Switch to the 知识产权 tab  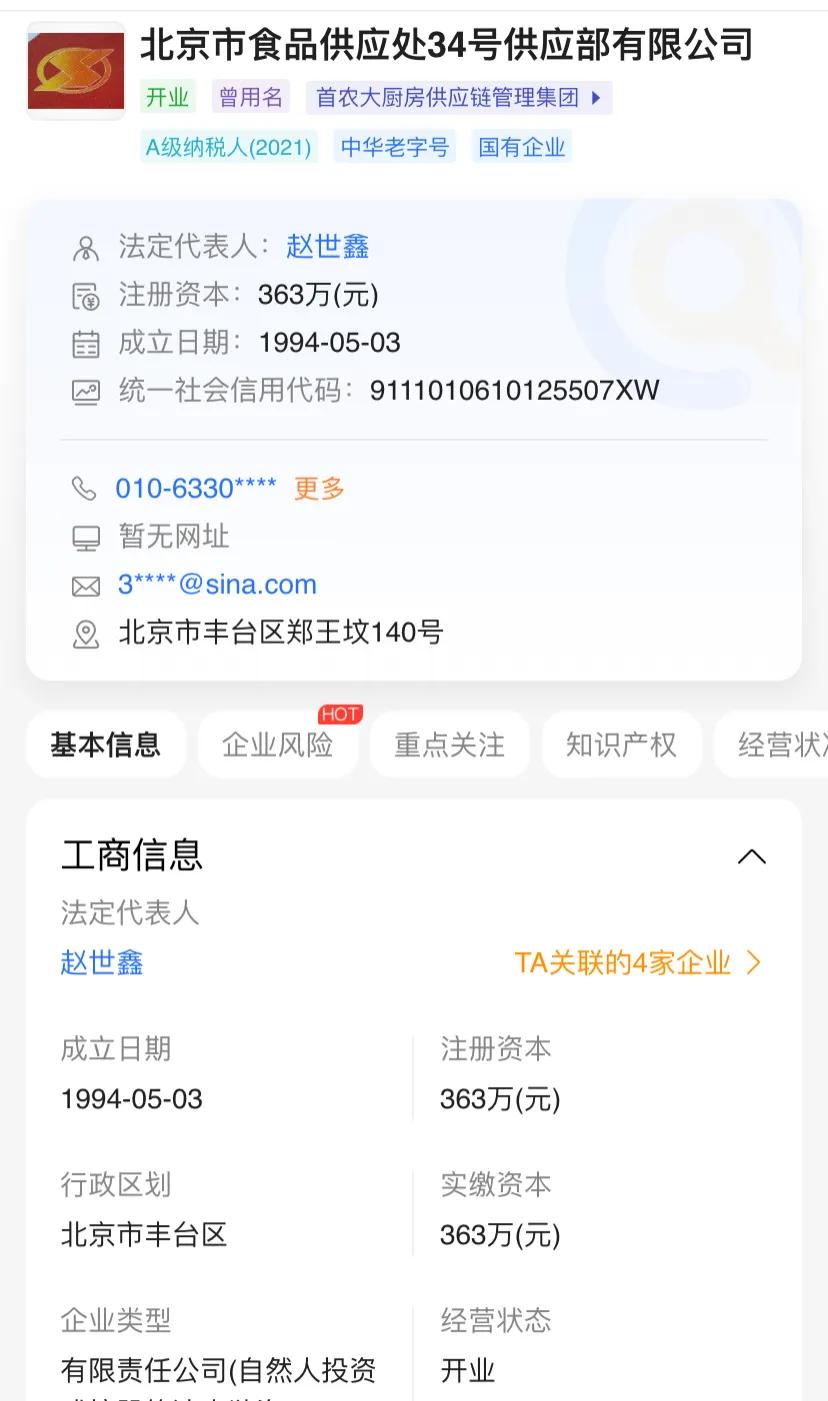pyautogui.click(x=622, y=745)
